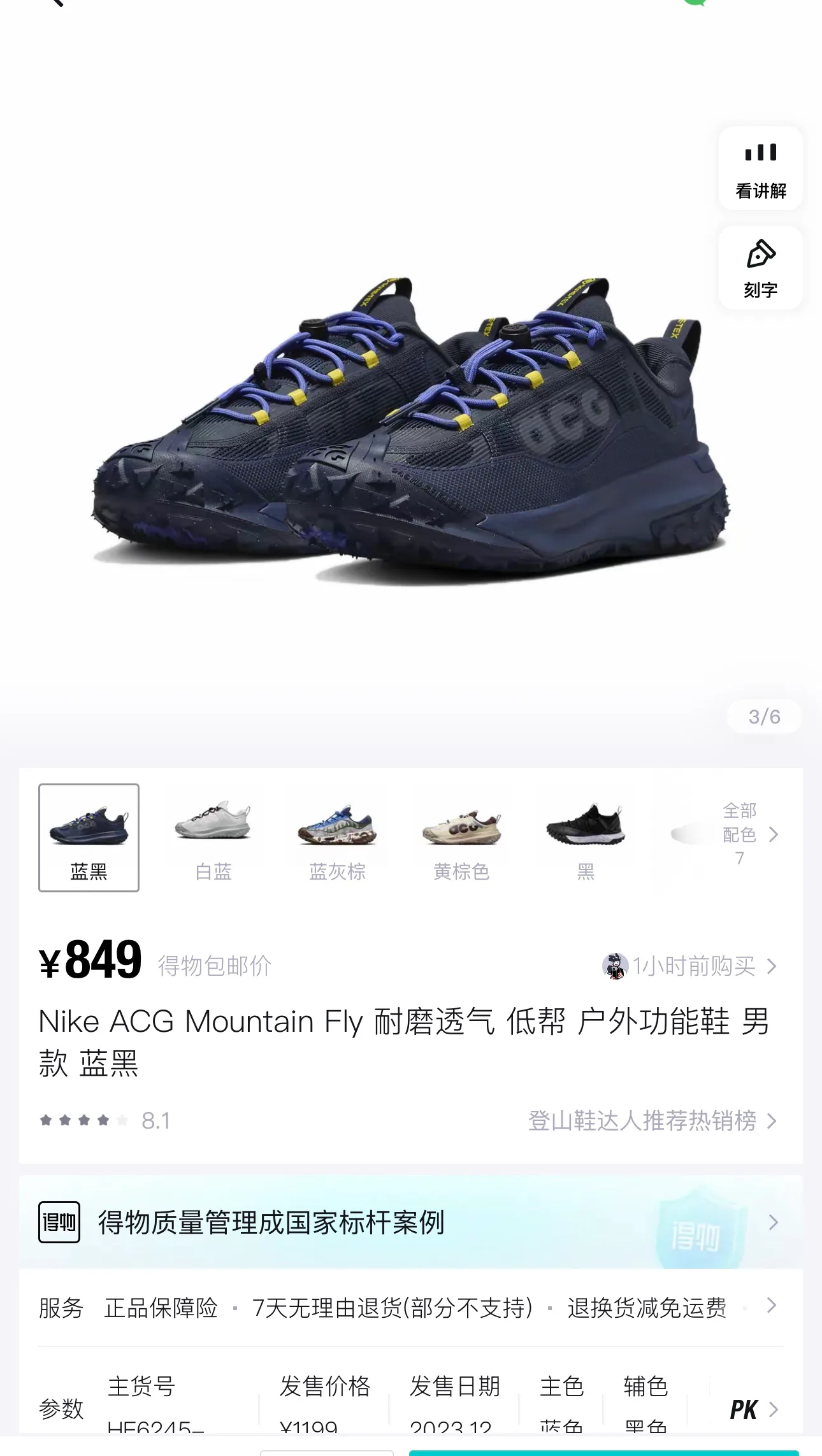Open 登山鞋达人推荐热销榜 ranking

[653, 1120]
